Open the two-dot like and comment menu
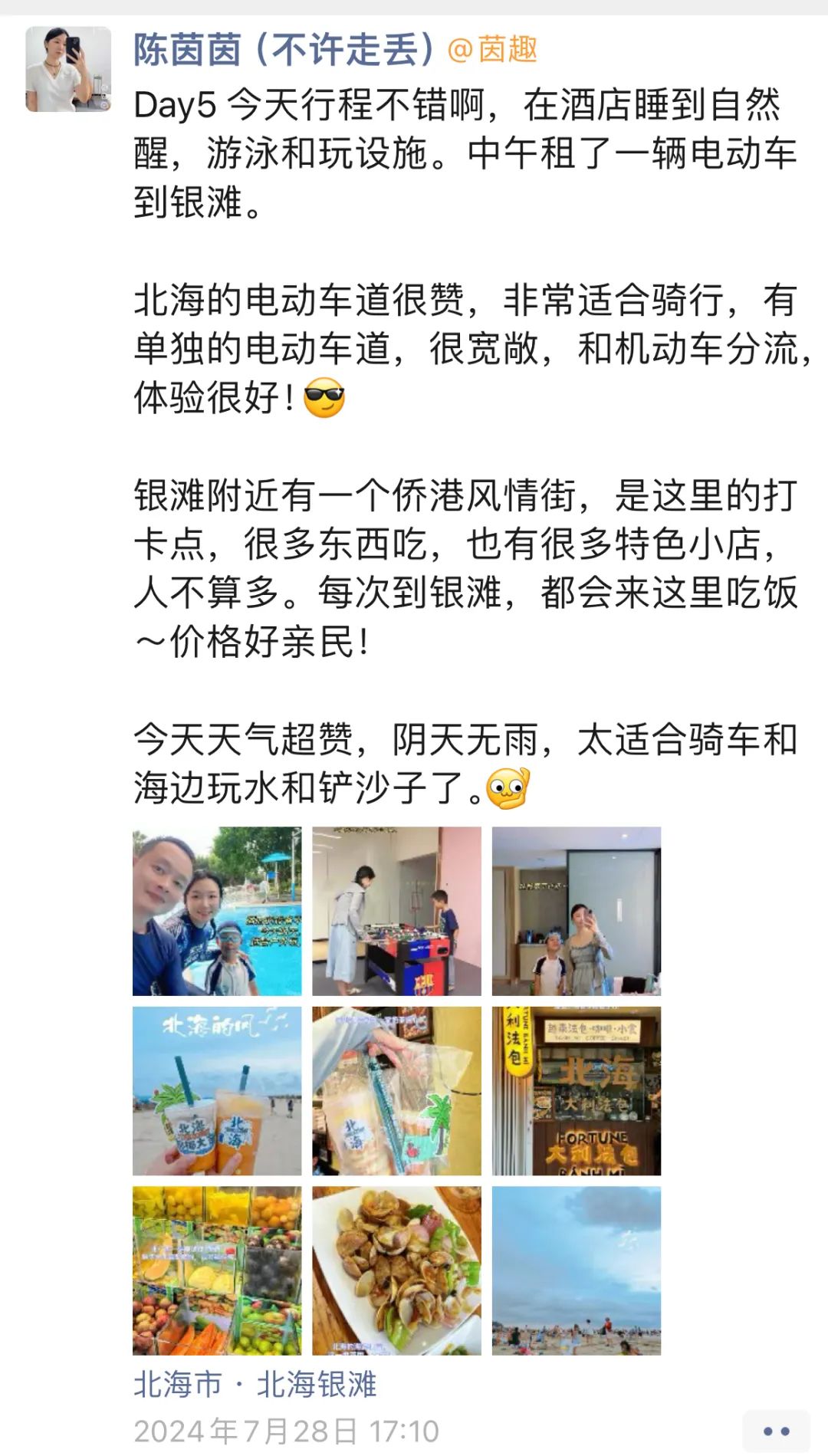The image size is (828, 1456). (x=776, y=1431)
